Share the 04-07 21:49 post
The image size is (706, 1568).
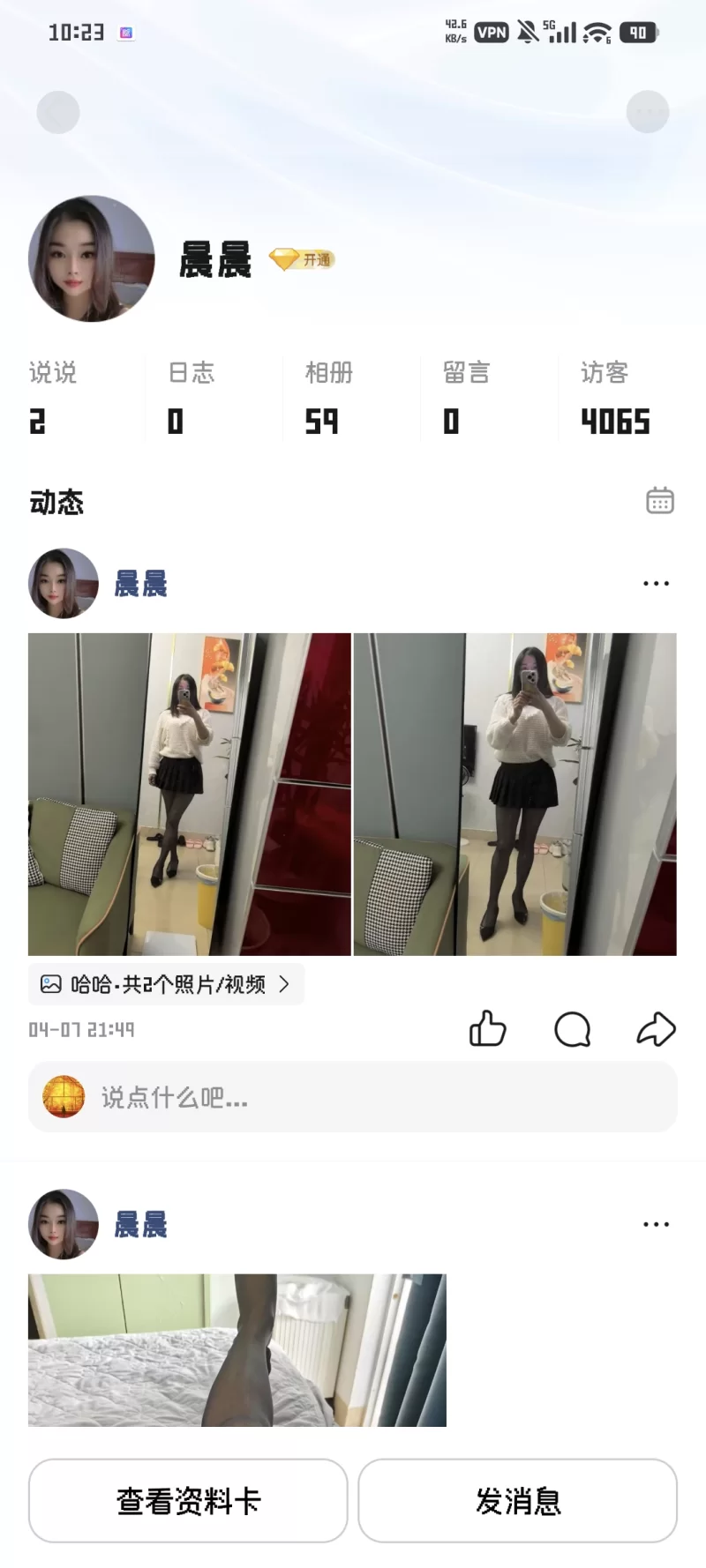(656, 1029)
